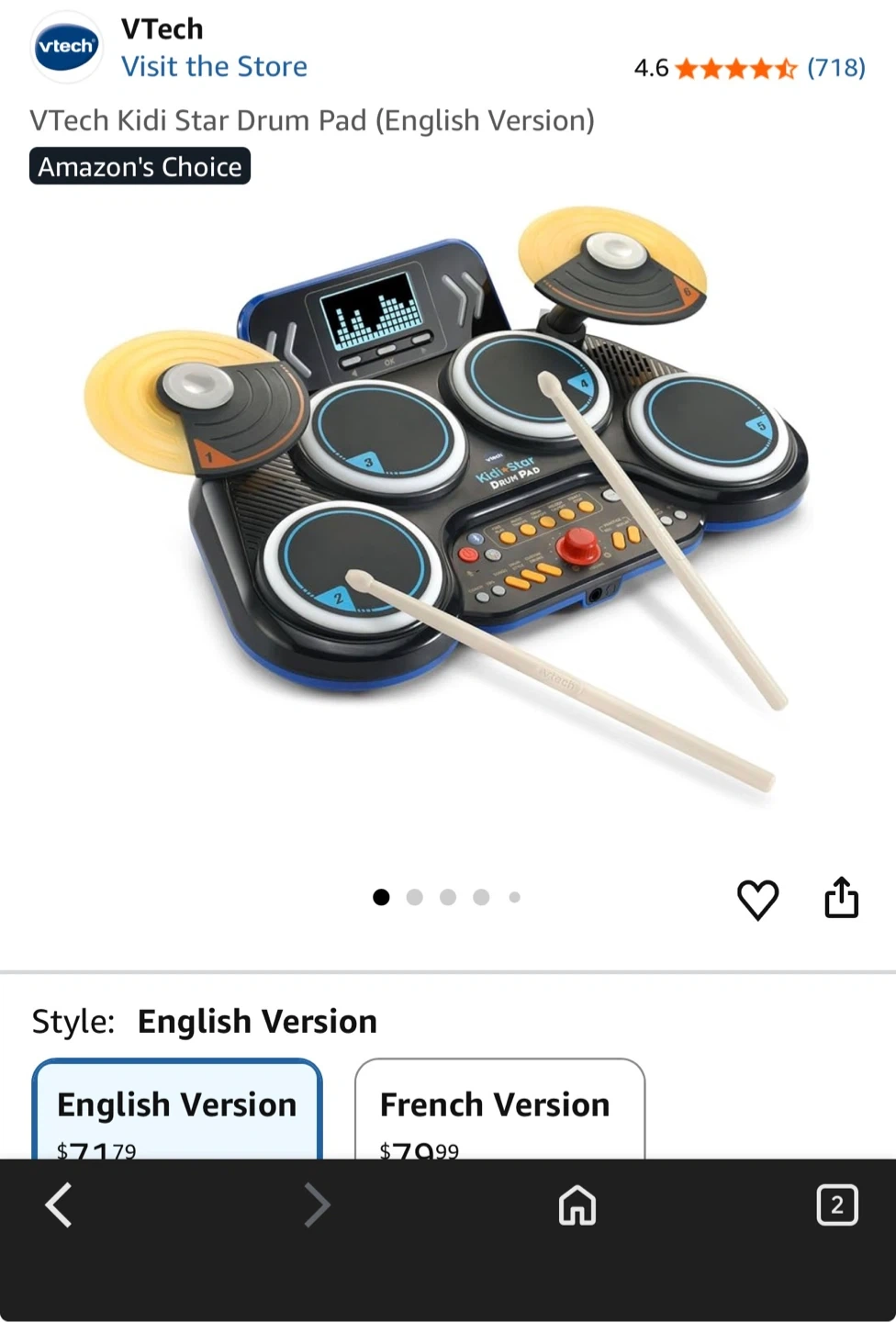This screenshot has width=896, height=1322.
Task: Open the tab switcher showing 2 tabs
Action: pos(837,1204)
